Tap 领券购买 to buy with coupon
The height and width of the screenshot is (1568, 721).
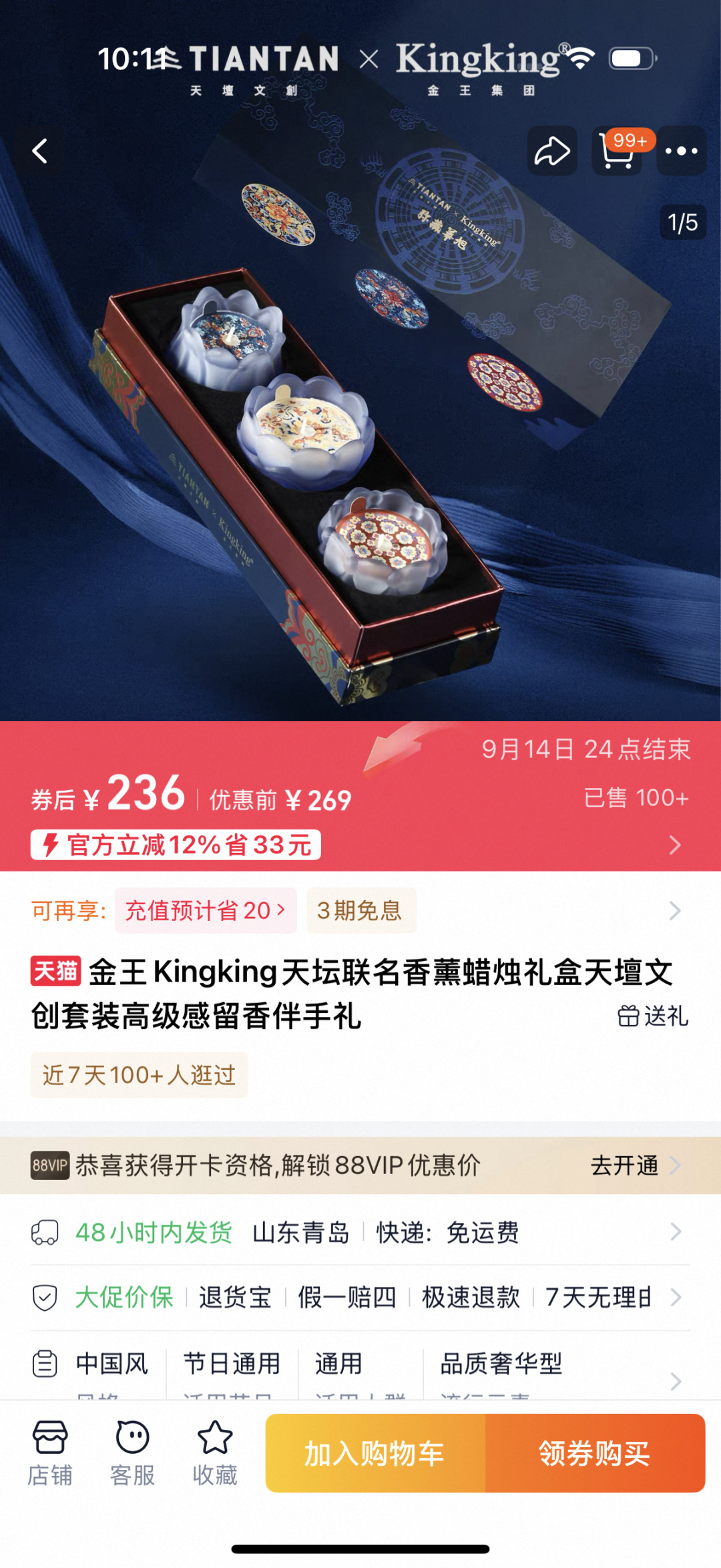(x=594, y=1453)
